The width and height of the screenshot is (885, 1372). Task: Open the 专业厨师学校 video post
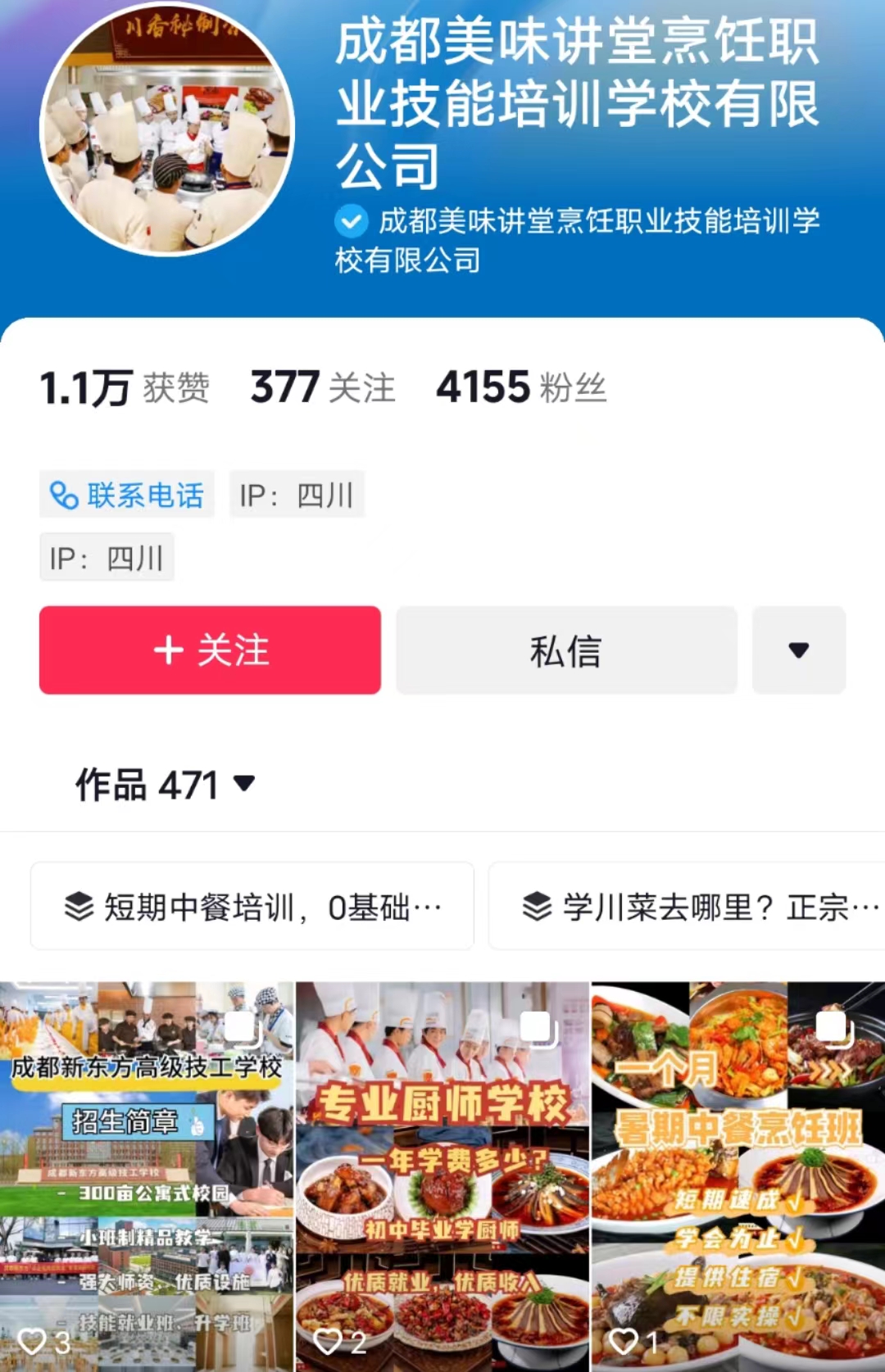[x=442, y=1175]
